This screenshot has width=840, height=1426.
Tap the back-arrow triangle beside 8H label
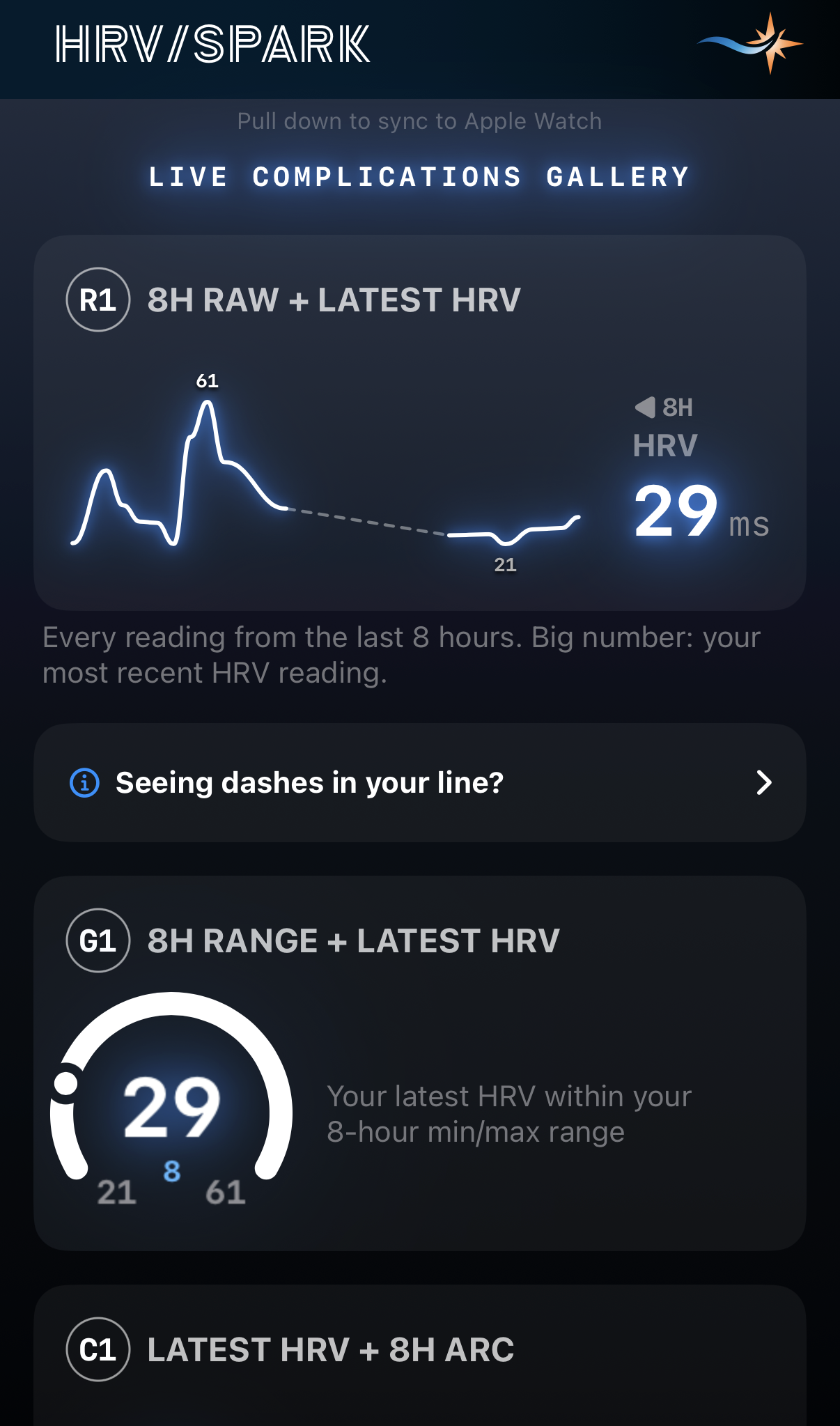[644, 408]
